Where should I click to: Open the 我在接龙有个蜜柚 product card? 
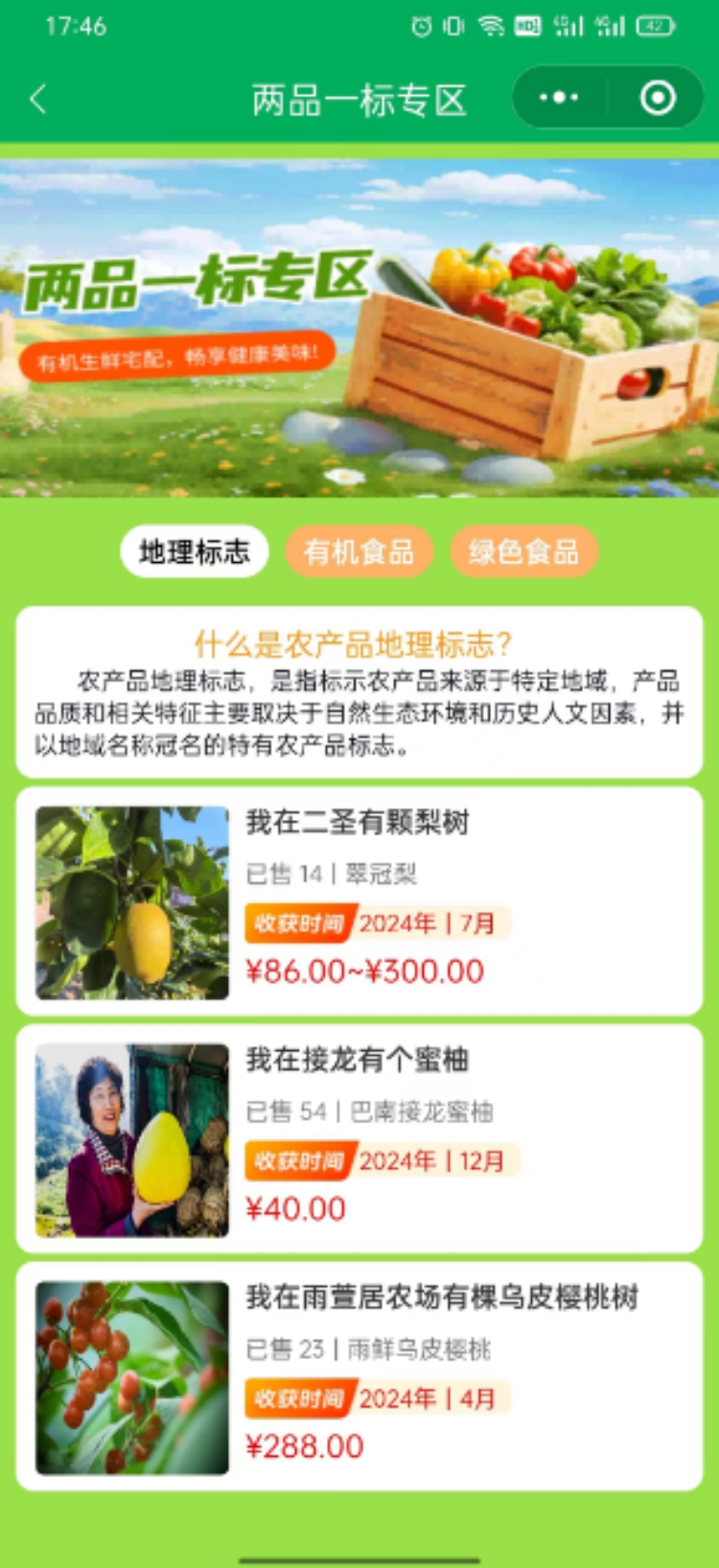(359, 1139)
